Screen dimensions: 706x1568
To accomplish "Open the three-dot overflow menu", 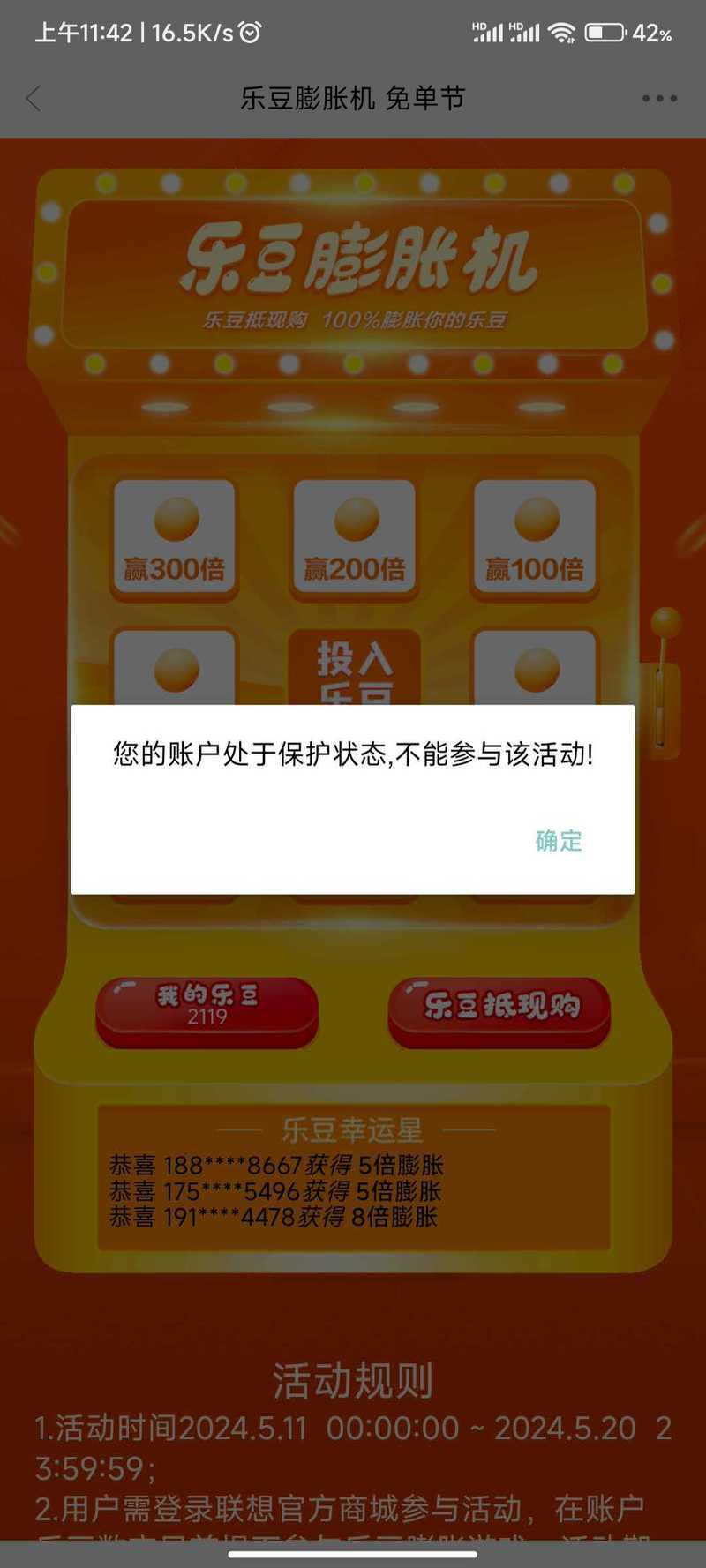I will 659,99.
